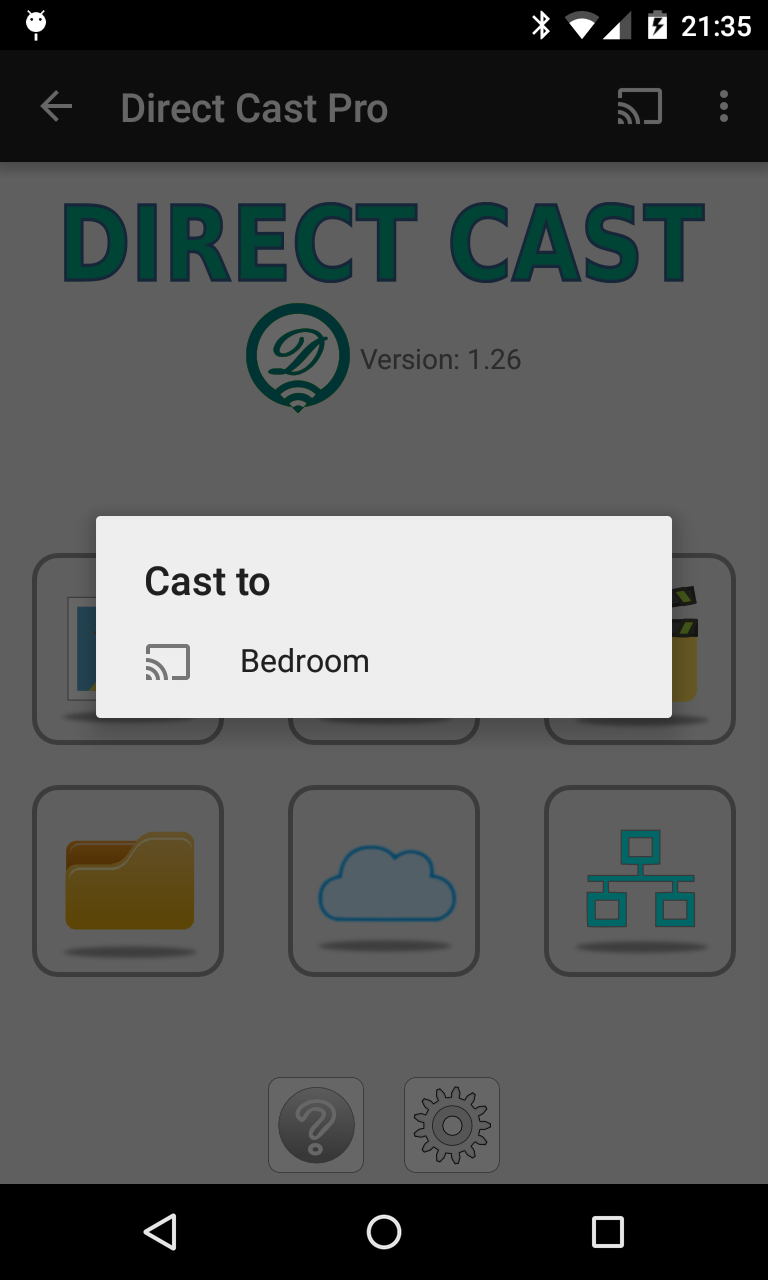Tap the system back button
Image resolution: width=768 pixels, height=1280 pixels.
coord(160,1232)
